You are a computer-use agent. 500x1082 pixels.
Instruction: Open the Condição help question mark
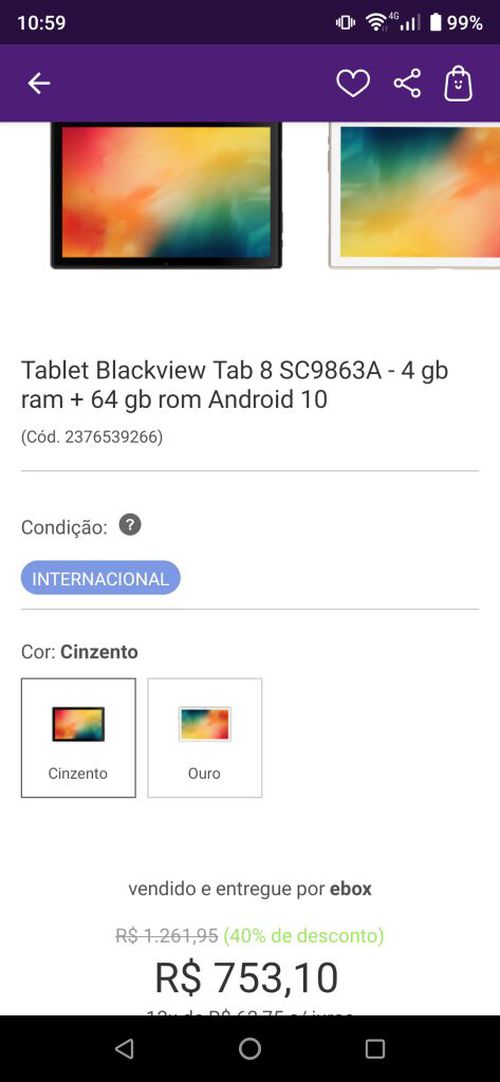pos(130,525)
